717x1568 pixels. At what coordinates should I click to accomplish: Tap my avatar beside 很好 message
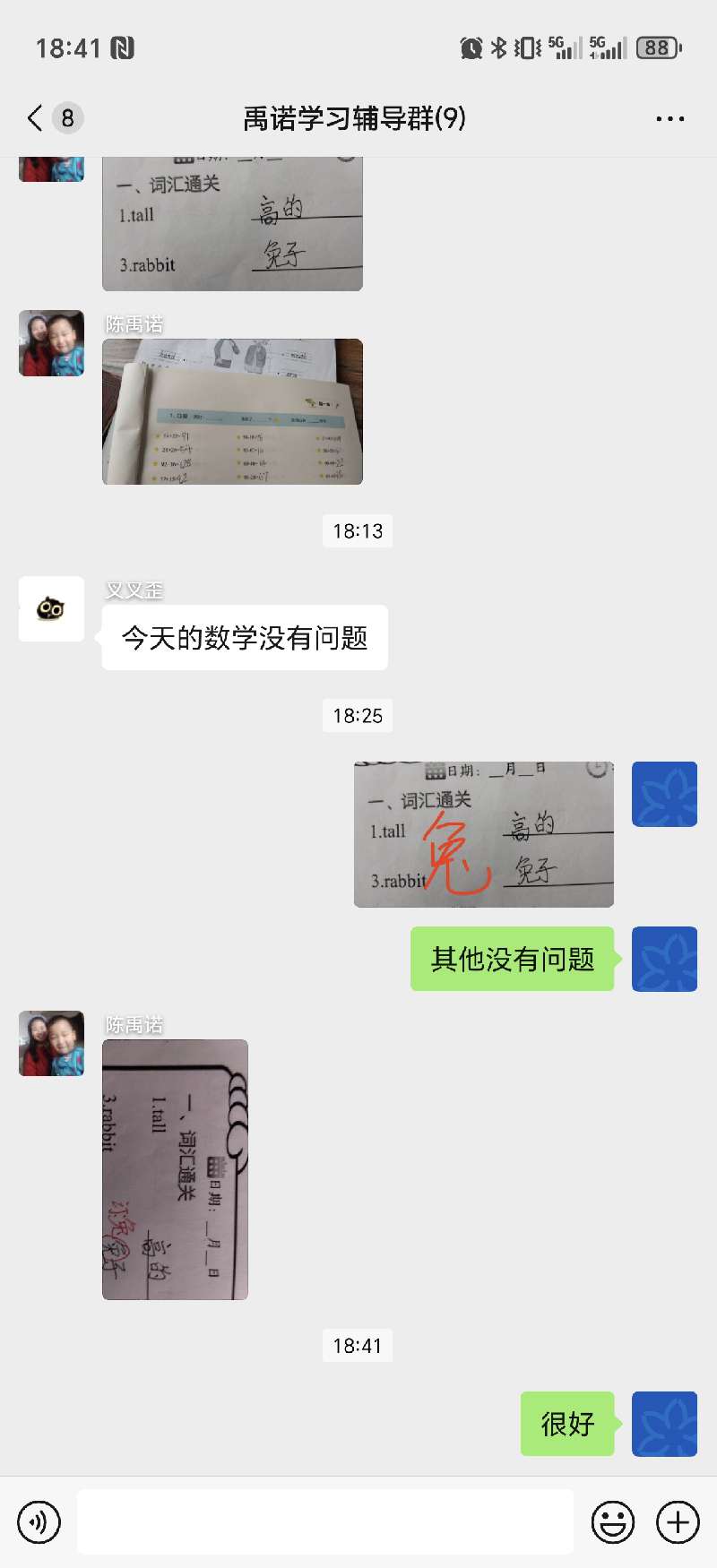[664, 1424]
